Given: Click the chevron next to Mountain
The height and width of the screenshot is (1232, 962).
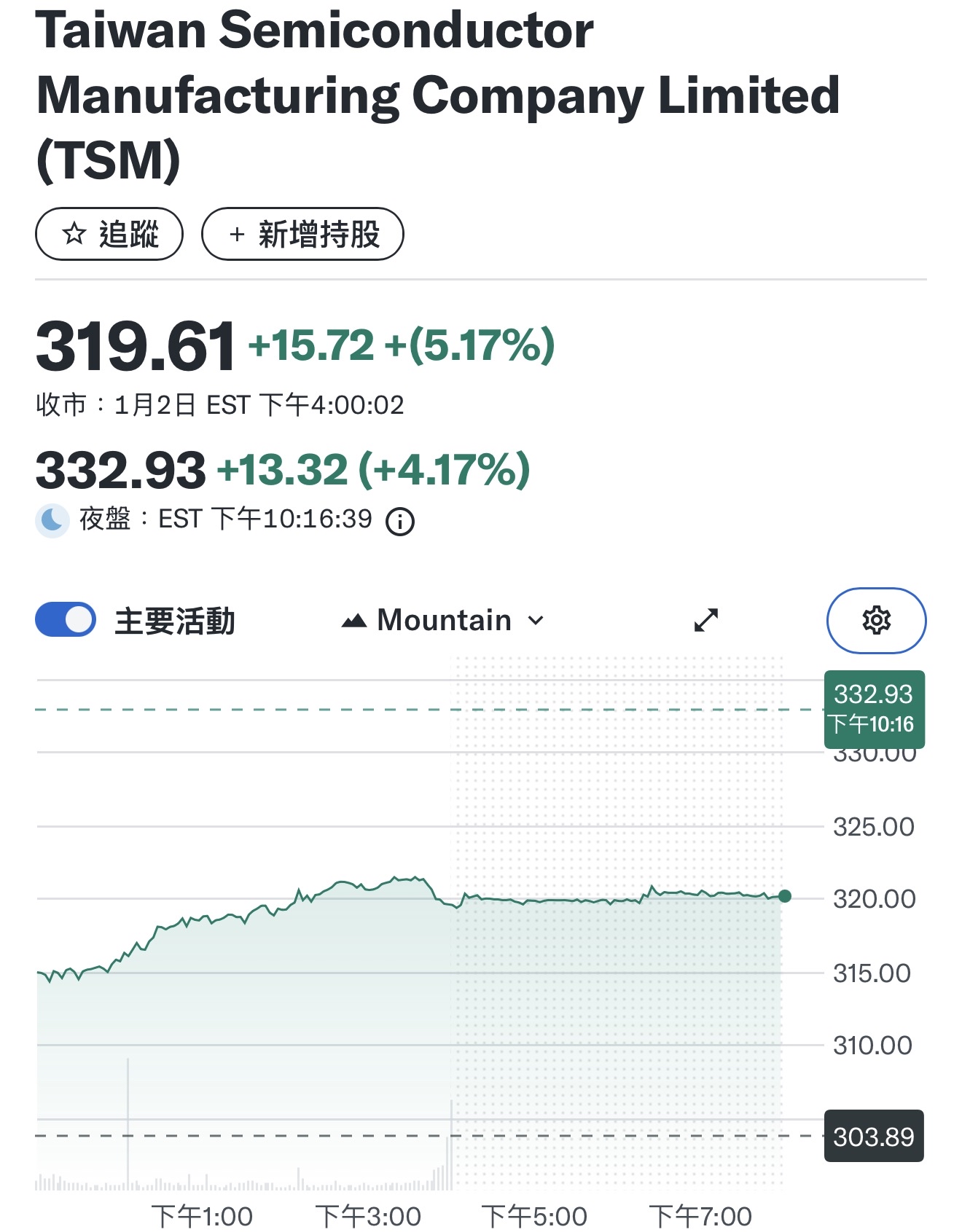Looking at the screenshot, I should [537, 621].
